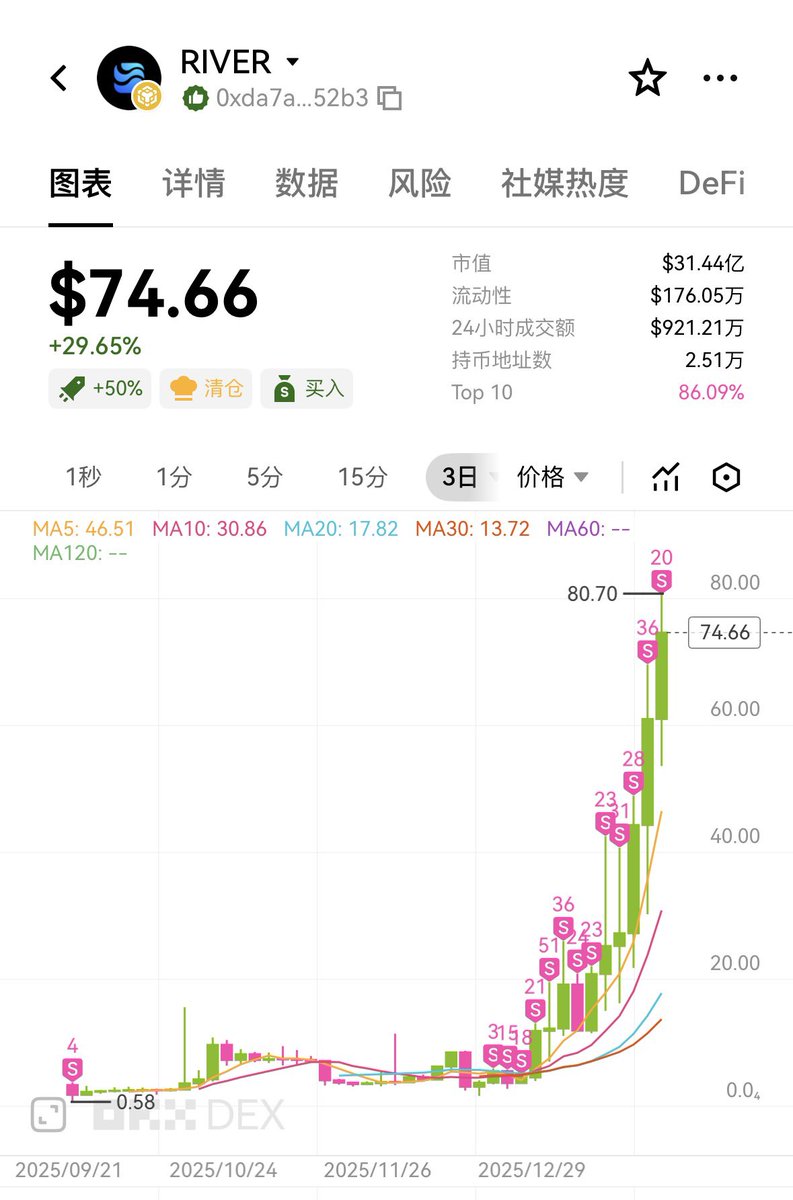
Task: Select the 15分 chart interval
Action: [362, 477]
